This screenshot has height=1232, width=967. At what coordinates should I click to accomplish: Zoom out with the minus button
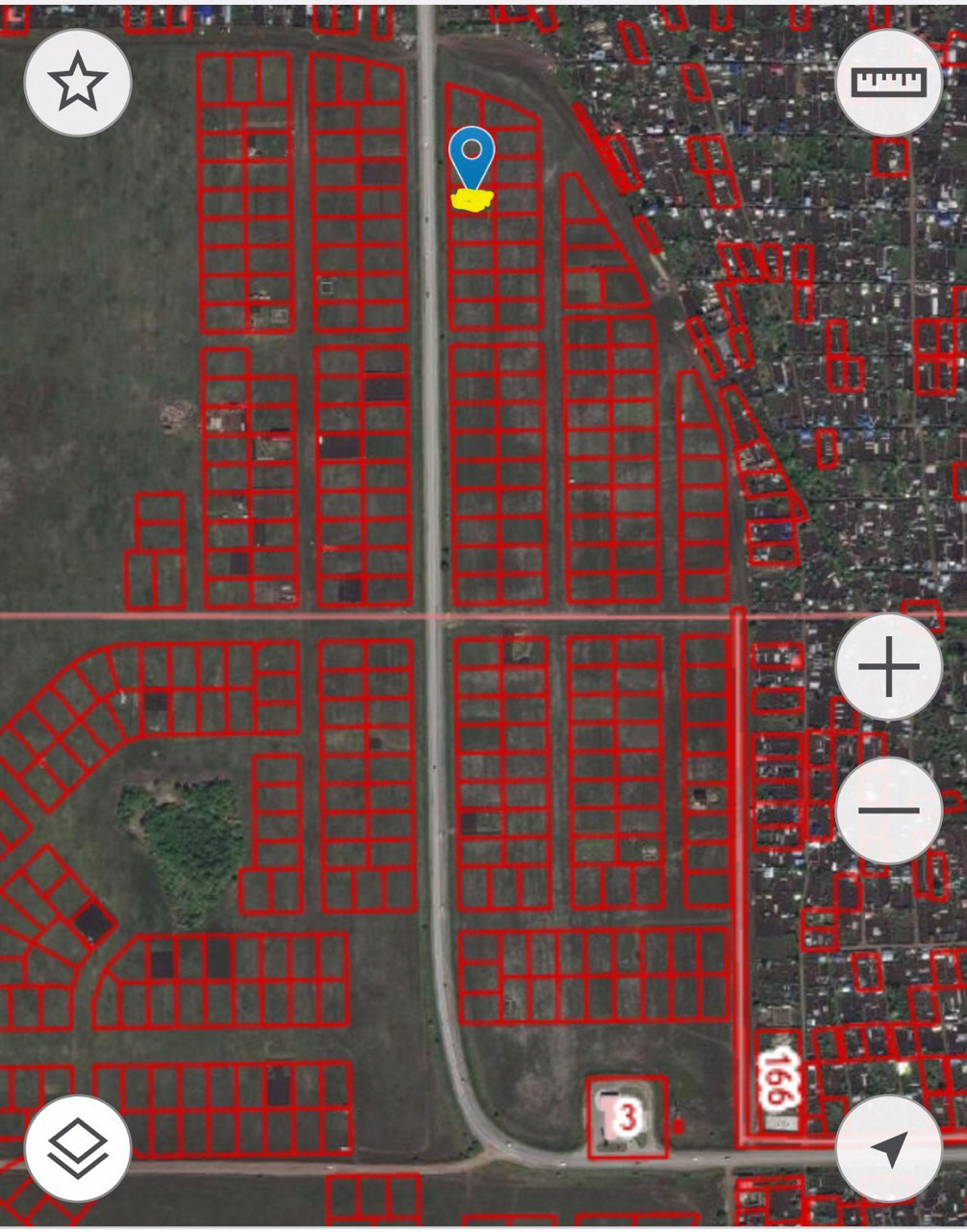(888, 810)
